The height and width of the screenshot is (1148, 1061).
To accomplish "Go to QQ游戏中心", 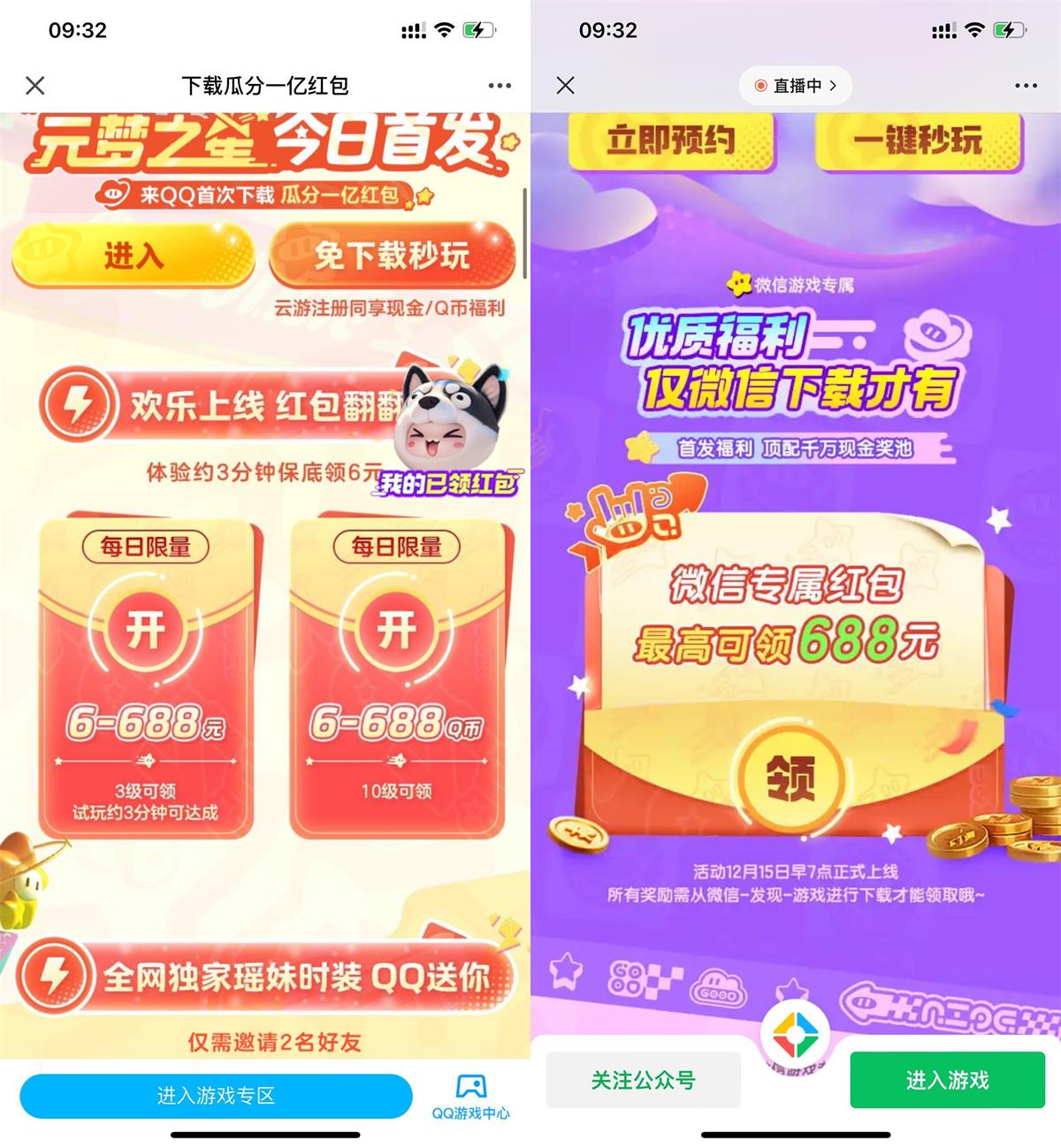I will pyautogui.click(x=470, y=1097).
